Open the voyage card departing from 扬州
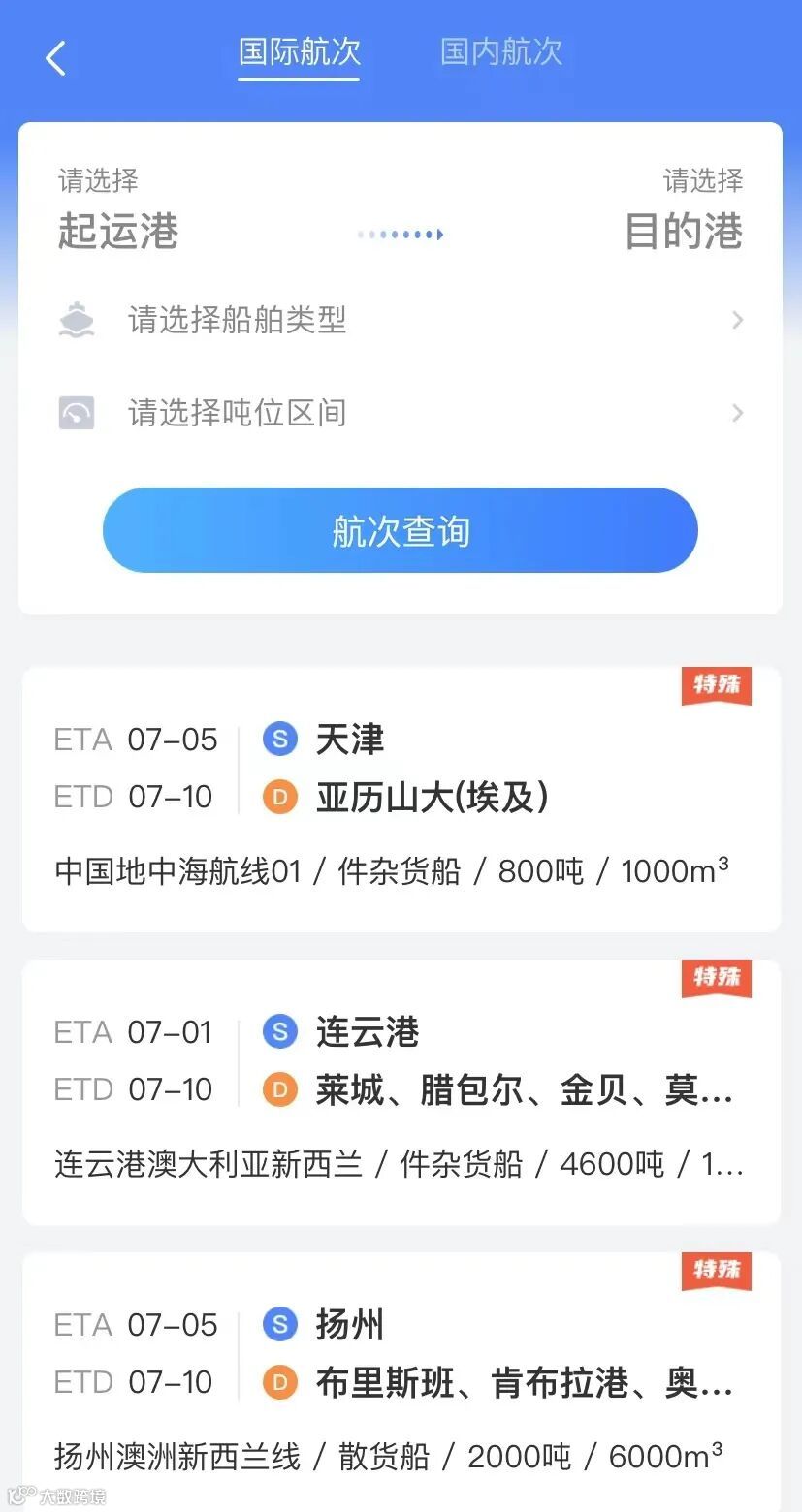 click(401, 1381)
